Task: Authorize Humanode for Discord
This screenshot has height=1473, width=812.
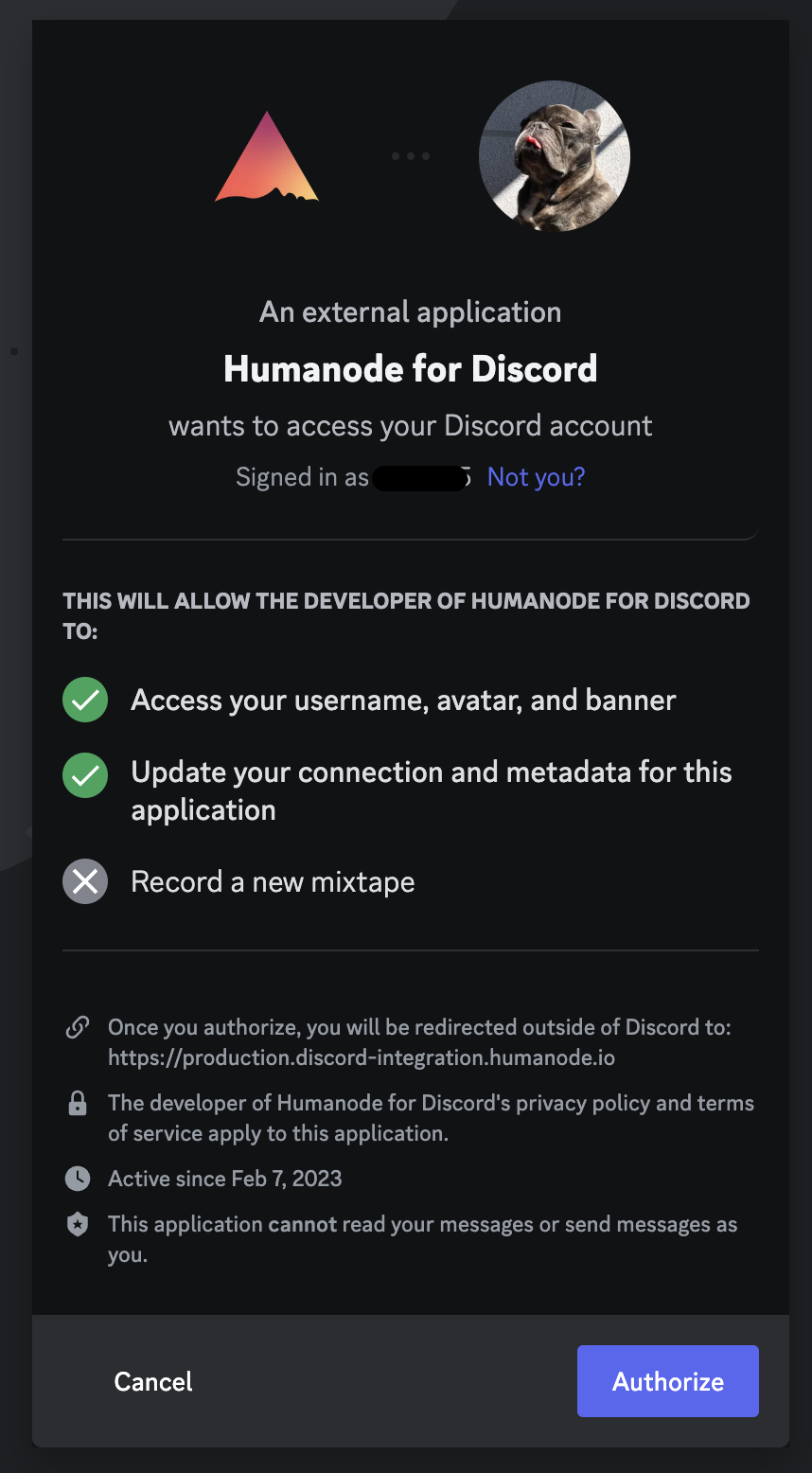Action: pos(667,1381)
